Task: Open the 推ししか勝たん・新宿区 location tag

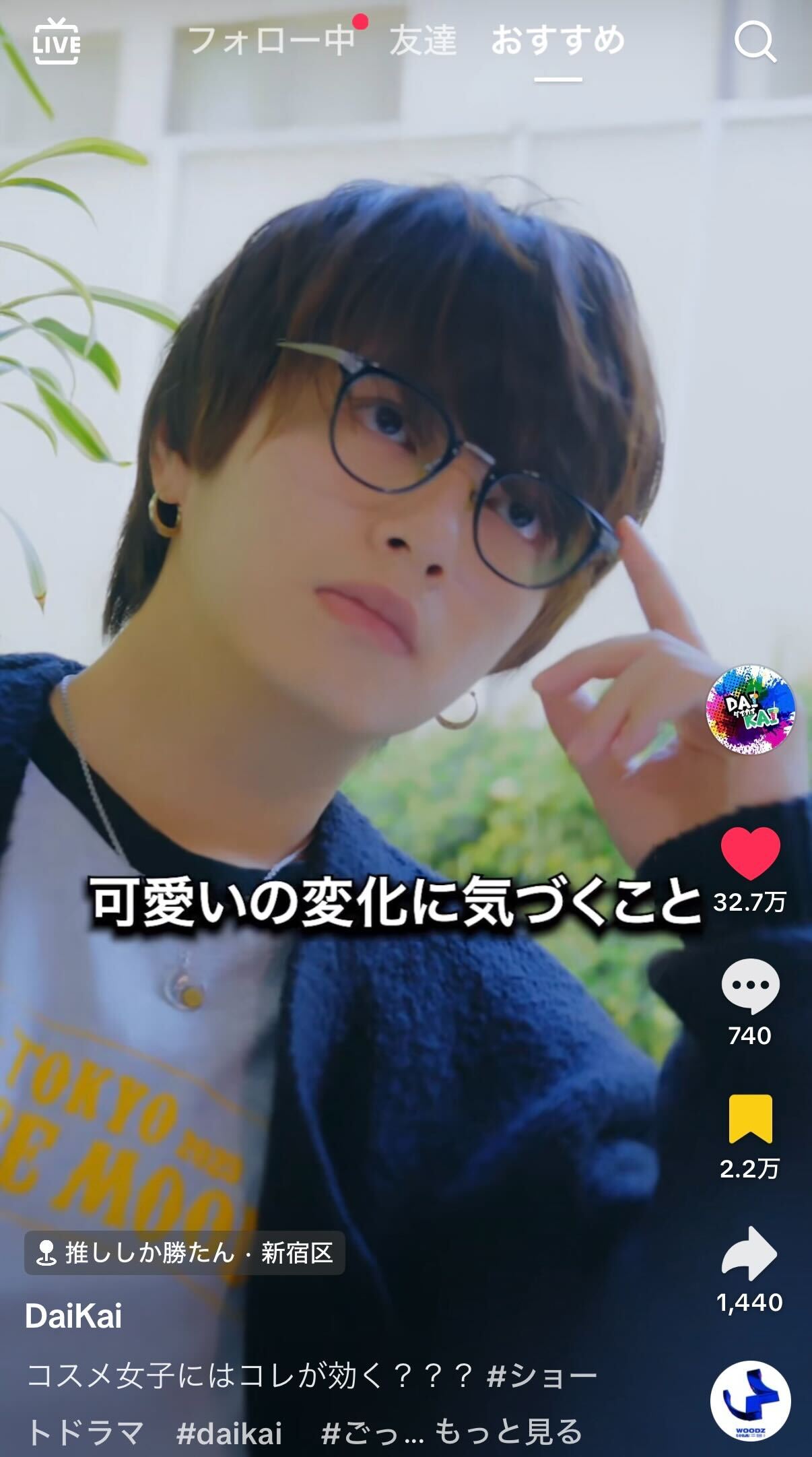Action: (x=184, y=1253)
